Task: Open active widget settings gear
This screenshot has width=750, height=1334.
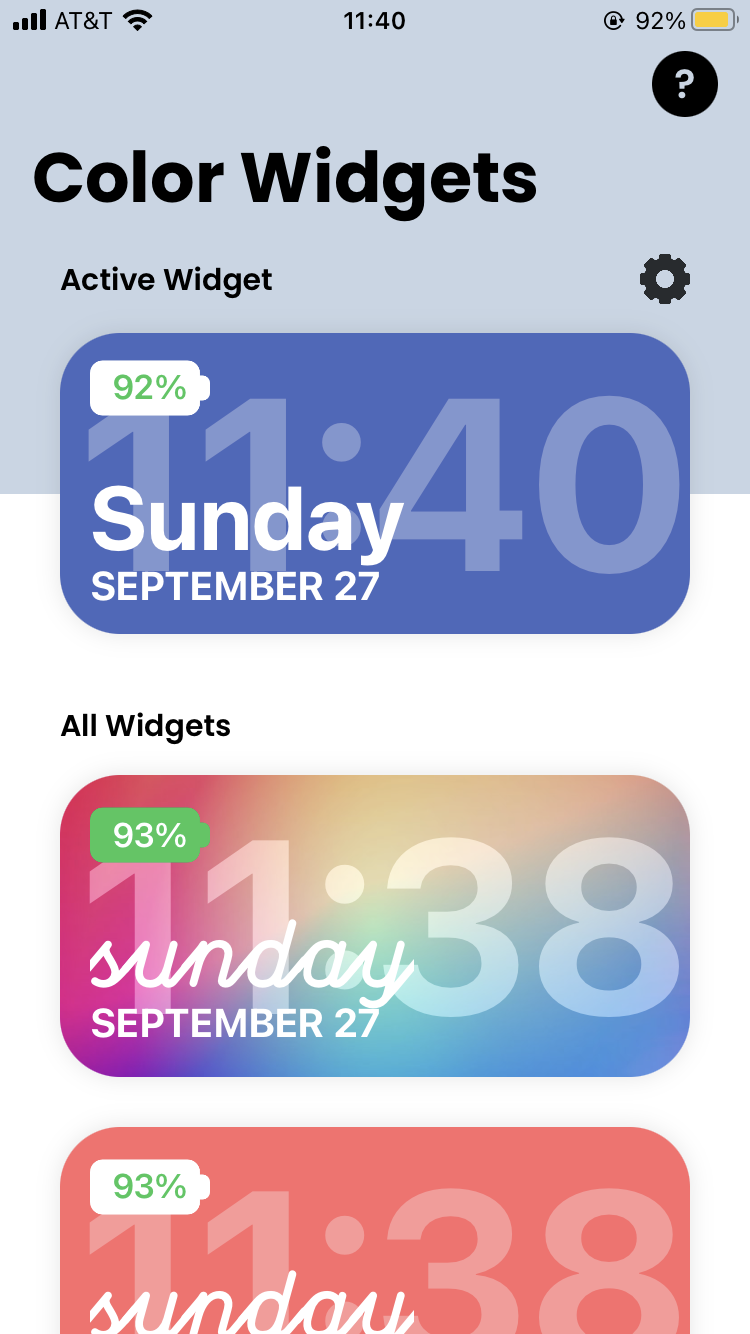Action: point(665,279)
